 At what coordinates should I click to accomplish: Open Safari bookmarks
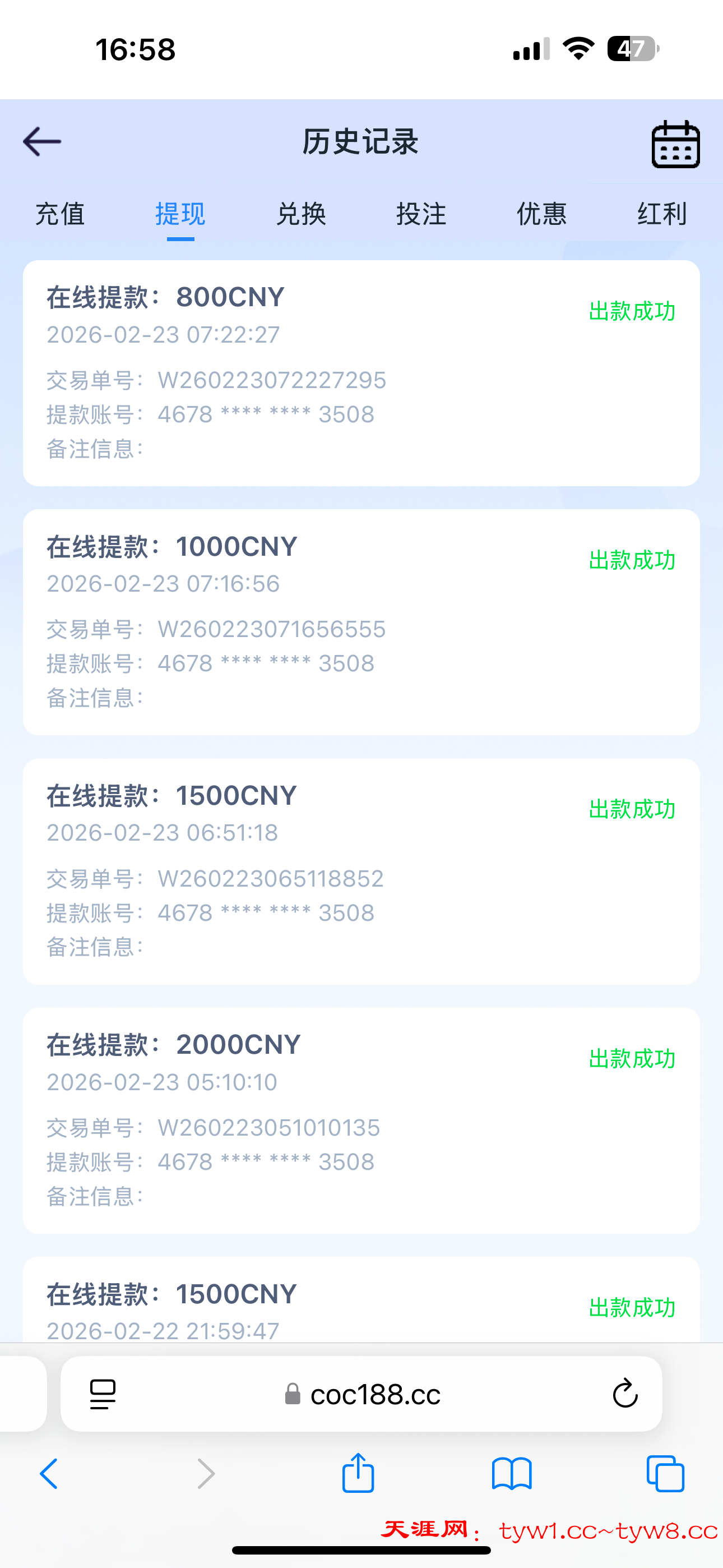pos(512,1473)
